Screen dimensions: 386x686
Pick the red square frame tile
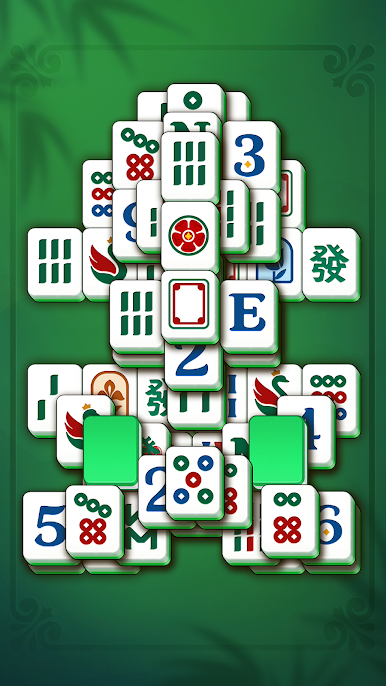tap(190, 306)
